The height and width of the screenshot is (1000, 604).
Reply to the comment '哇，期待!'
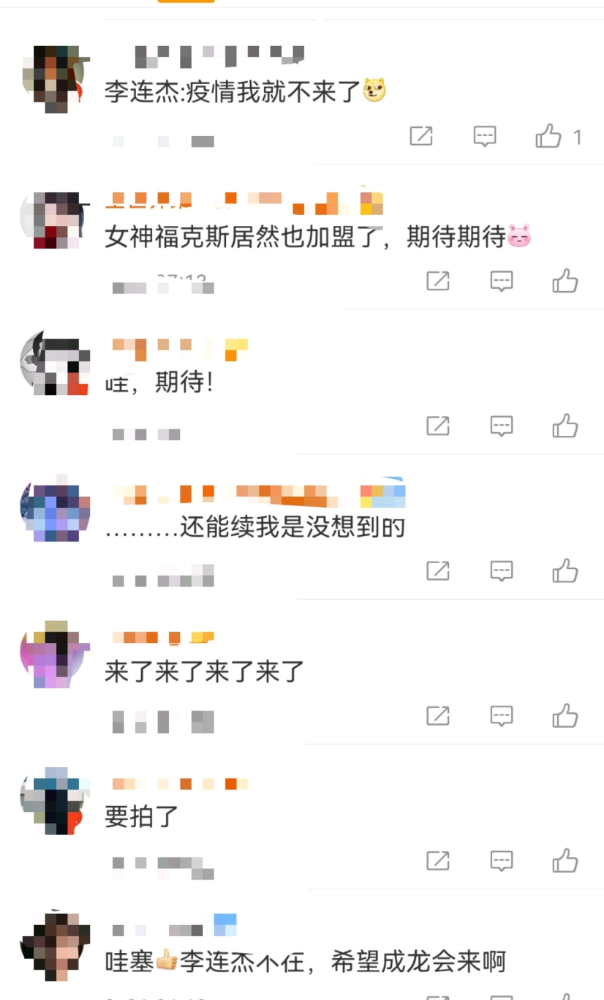[501, 426]
